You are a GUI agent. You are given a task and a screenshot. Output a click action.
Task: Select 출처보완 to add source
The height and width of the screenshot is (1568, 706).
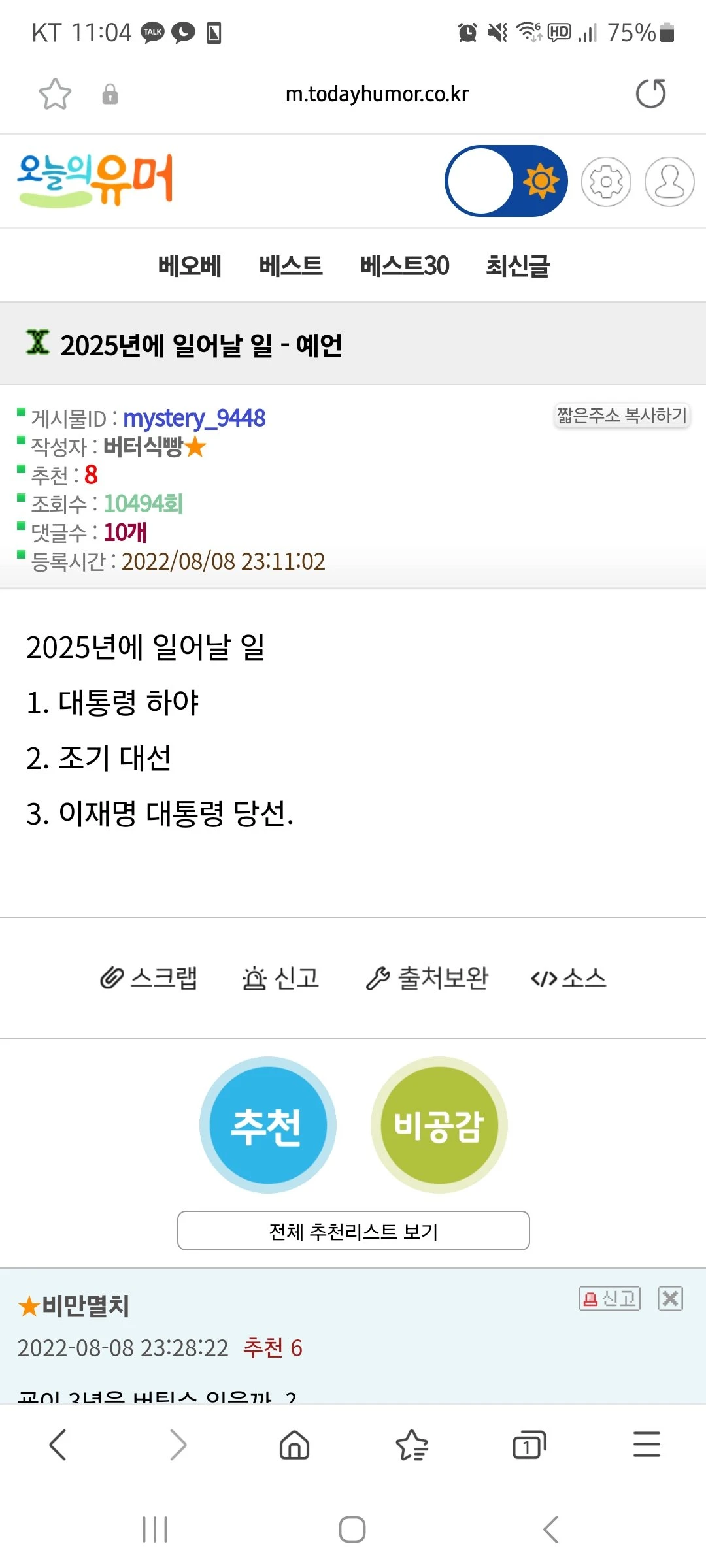click(427, 978)
